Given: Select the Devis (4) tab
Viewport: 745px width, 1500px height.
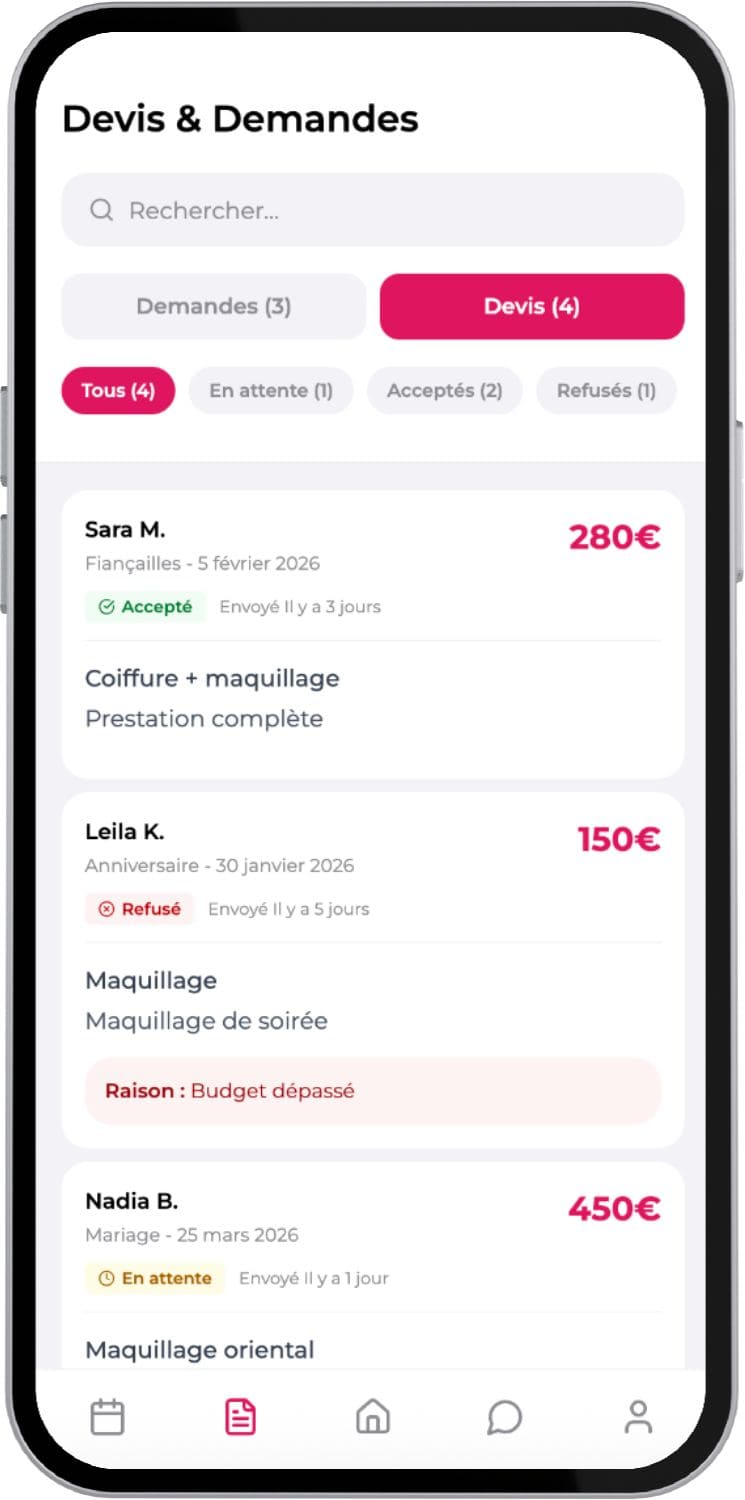Looking at the screenshot, I should tap(531, 306).
